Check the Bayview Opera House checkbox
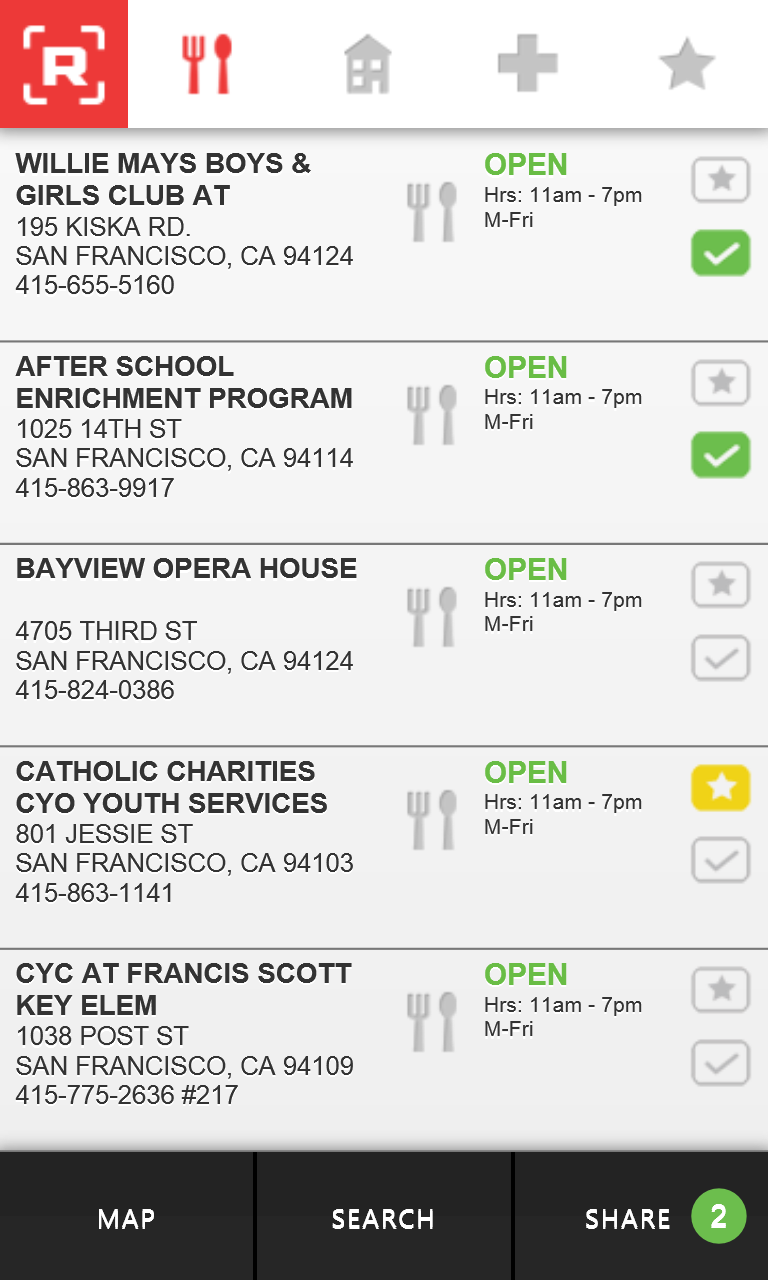The height and width of the screenshot is (1280, 768). (721, 658)
